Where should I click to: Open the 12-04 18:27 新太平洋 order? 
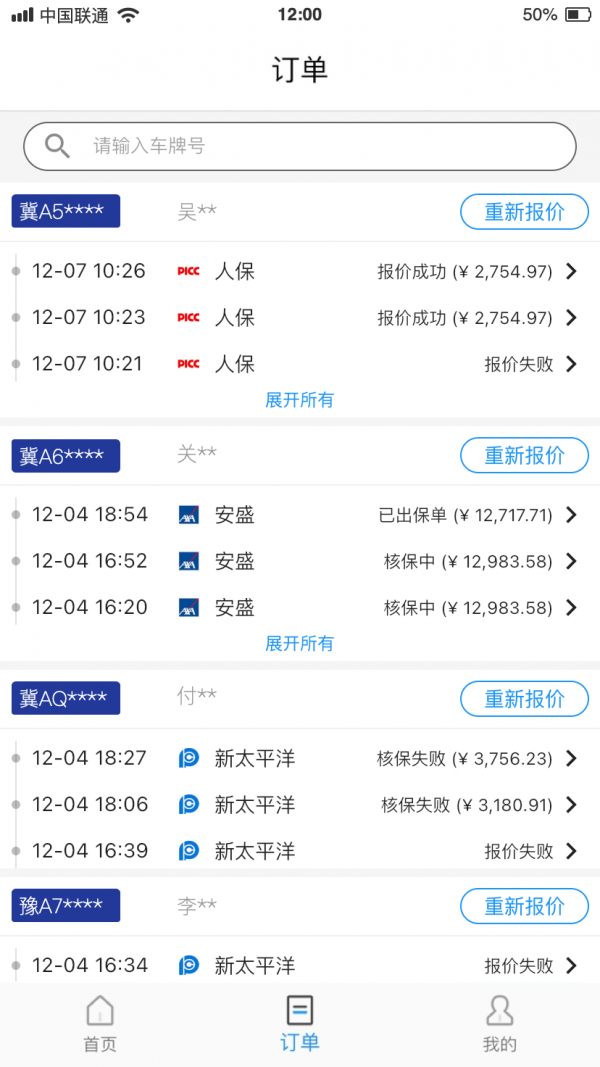point(300,758)
